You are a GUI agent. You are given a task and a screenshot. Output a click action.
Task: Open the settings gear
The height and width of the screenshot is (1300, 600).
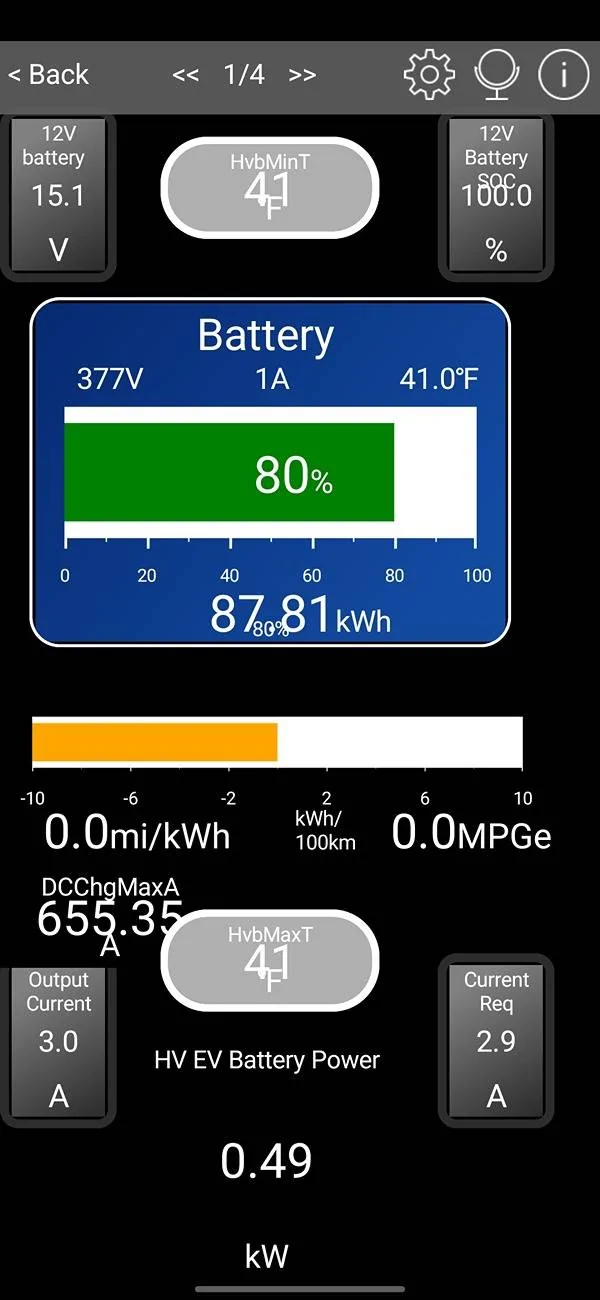[429, 74]
